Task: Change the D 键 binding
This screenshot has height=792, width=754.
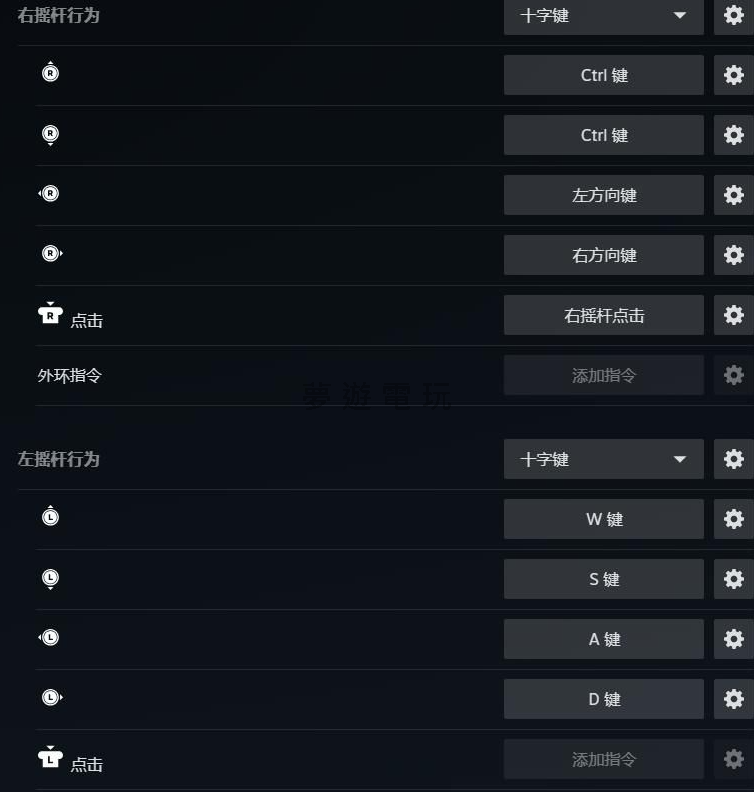Action: pos(603,699)
